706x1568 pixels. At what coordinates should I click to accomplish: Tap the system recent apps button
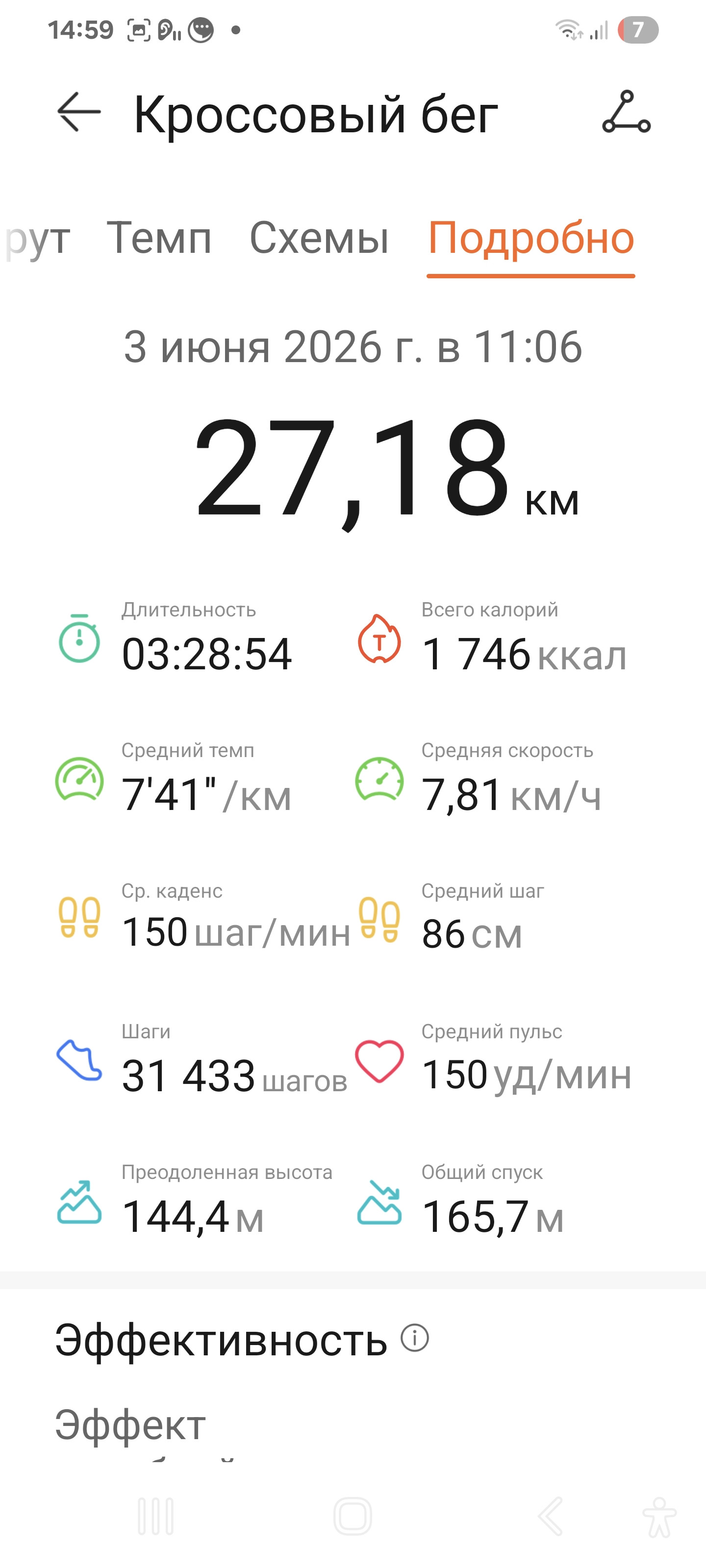pos(156,1516)
